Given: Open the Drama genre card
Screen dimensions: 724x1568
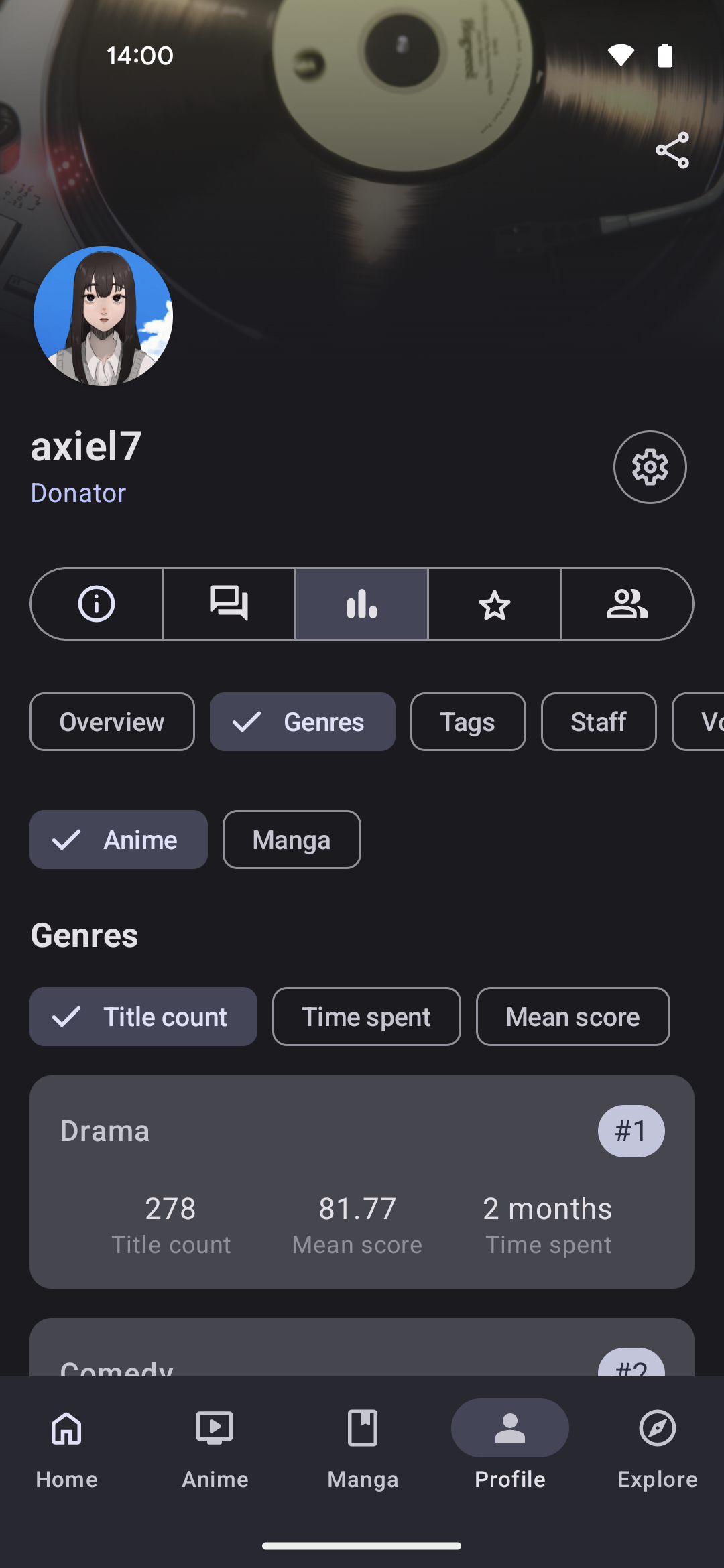Looking at the screenshot, I should click(362, 1181).
